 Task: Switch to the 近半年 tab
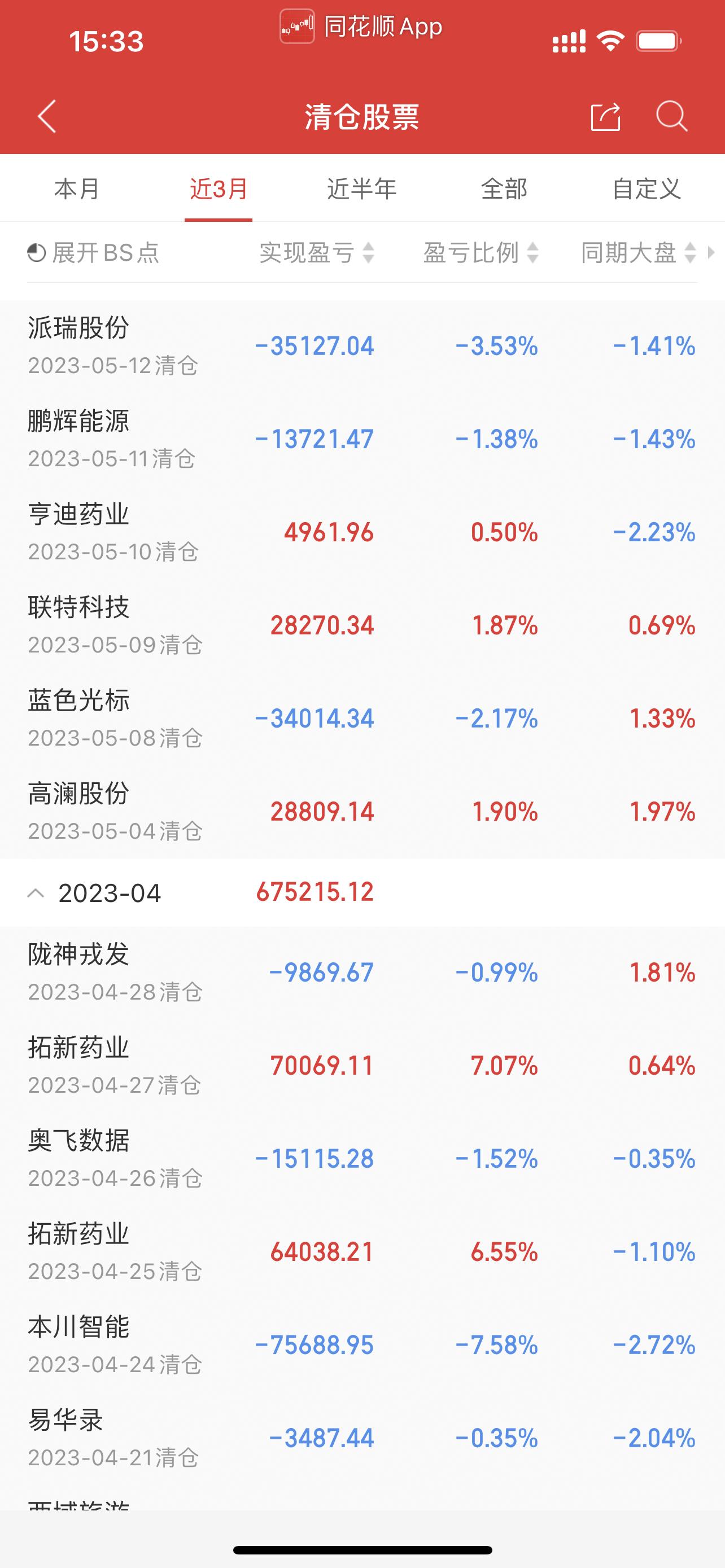click(361, 189)
